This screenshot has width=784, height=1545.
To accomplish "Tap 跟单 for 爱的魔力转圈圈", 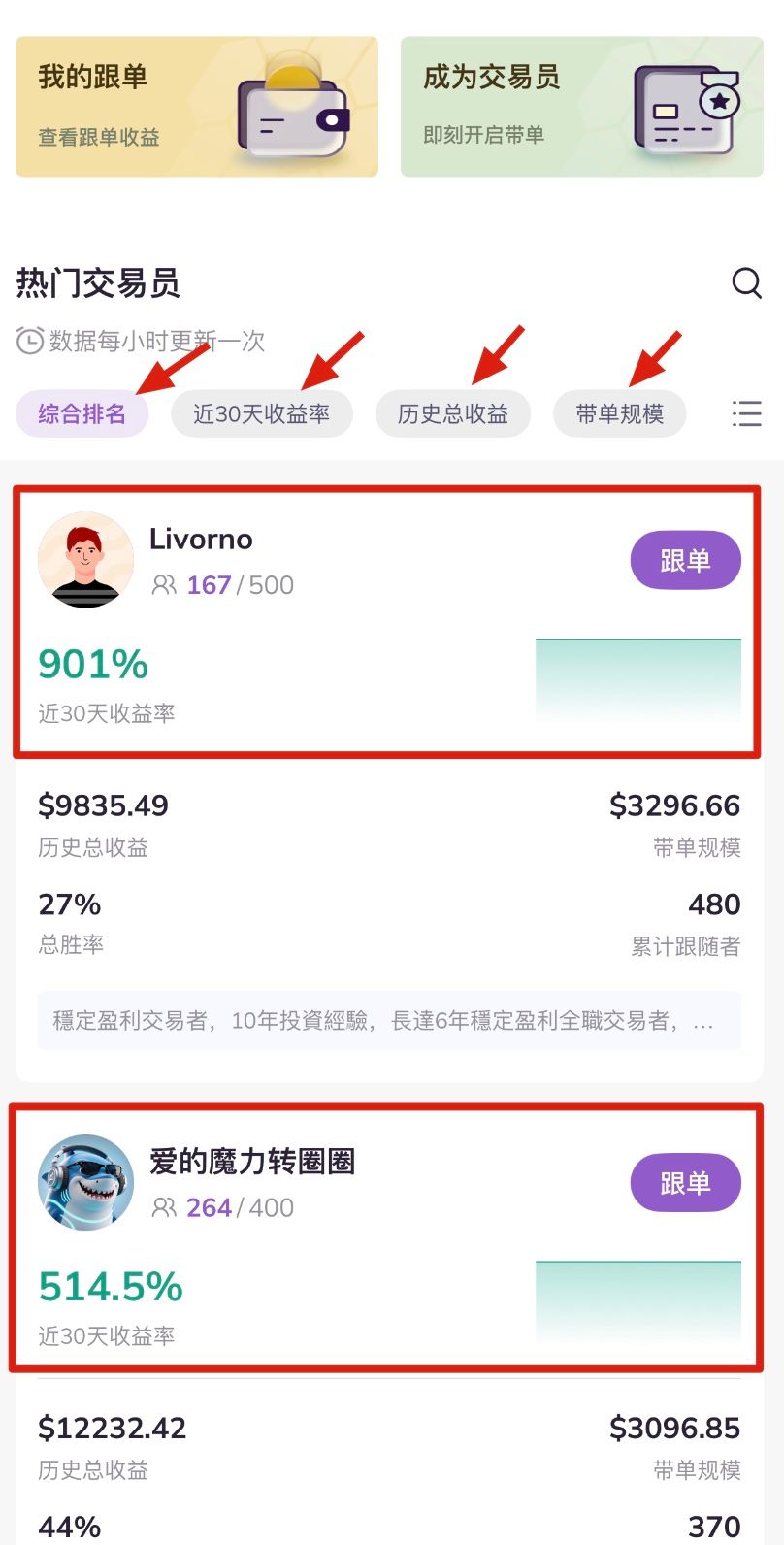I will pos(685,1184).
